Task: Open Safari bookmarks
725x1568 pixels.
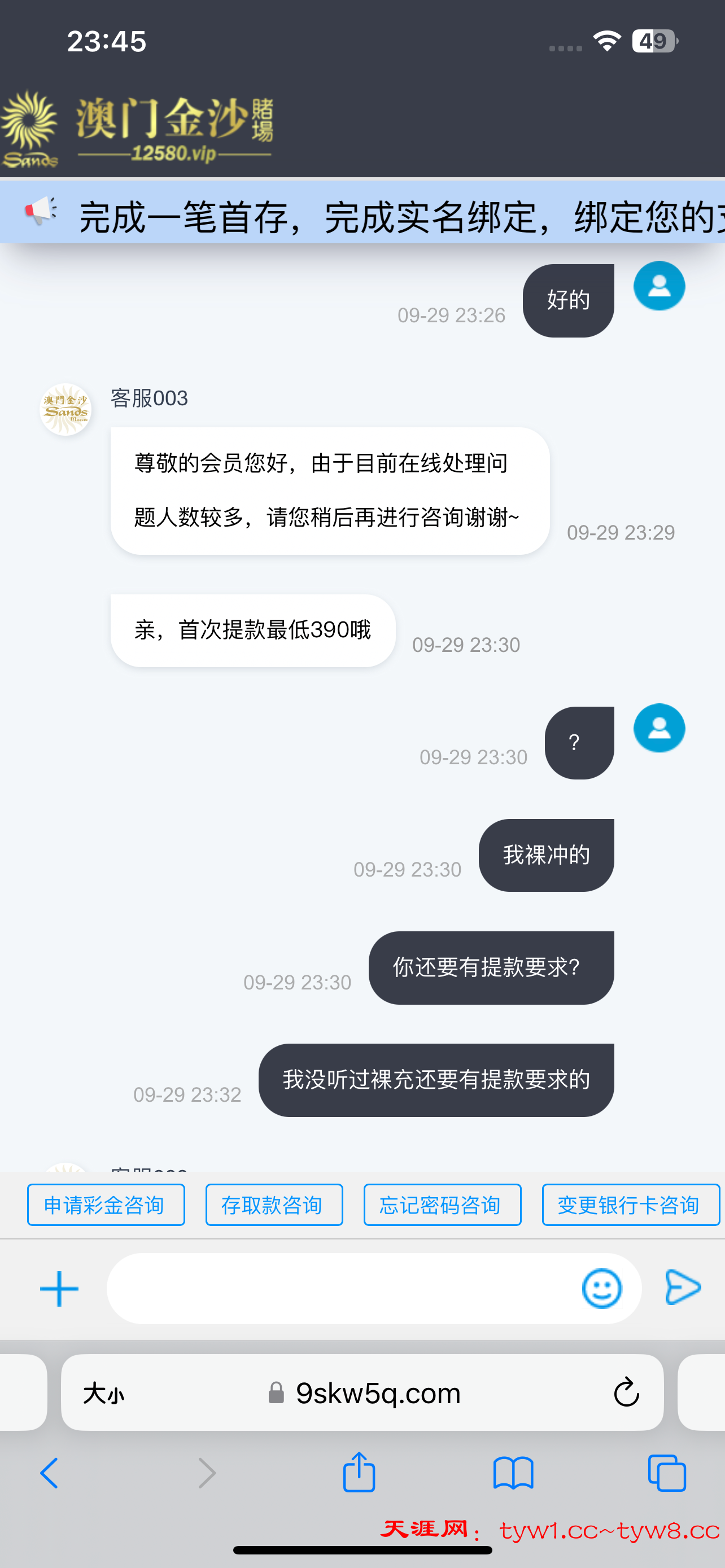Action: (513, 1473)
